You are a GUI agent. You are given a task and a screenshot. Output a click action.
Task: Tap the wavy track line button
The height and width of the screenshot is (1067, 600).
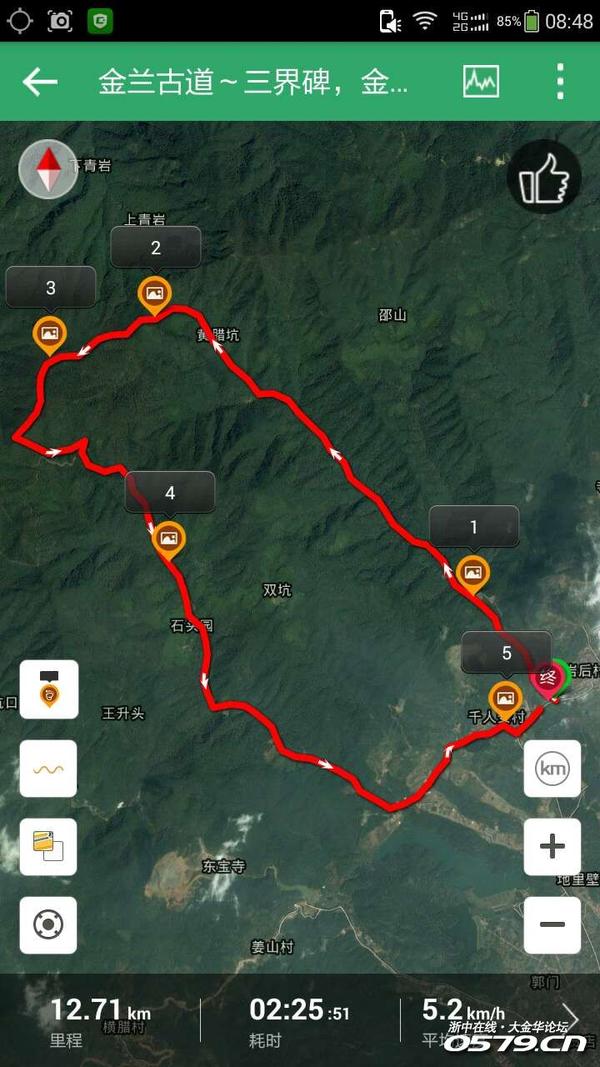[x=48, y=769]
